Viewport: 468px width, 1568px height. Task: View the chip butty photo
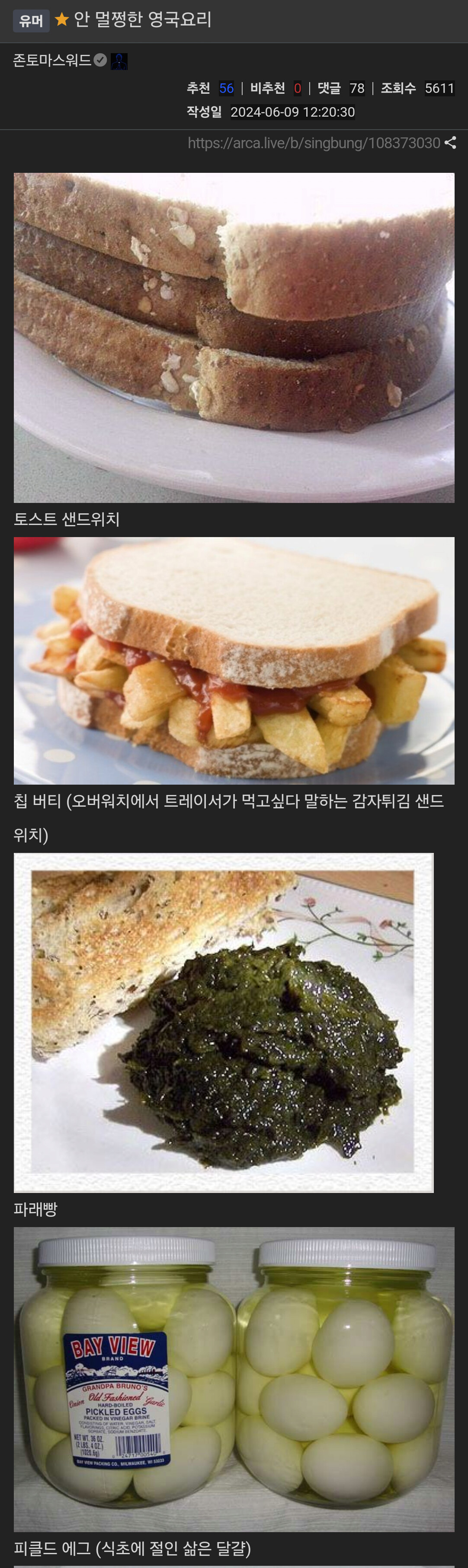234,661
